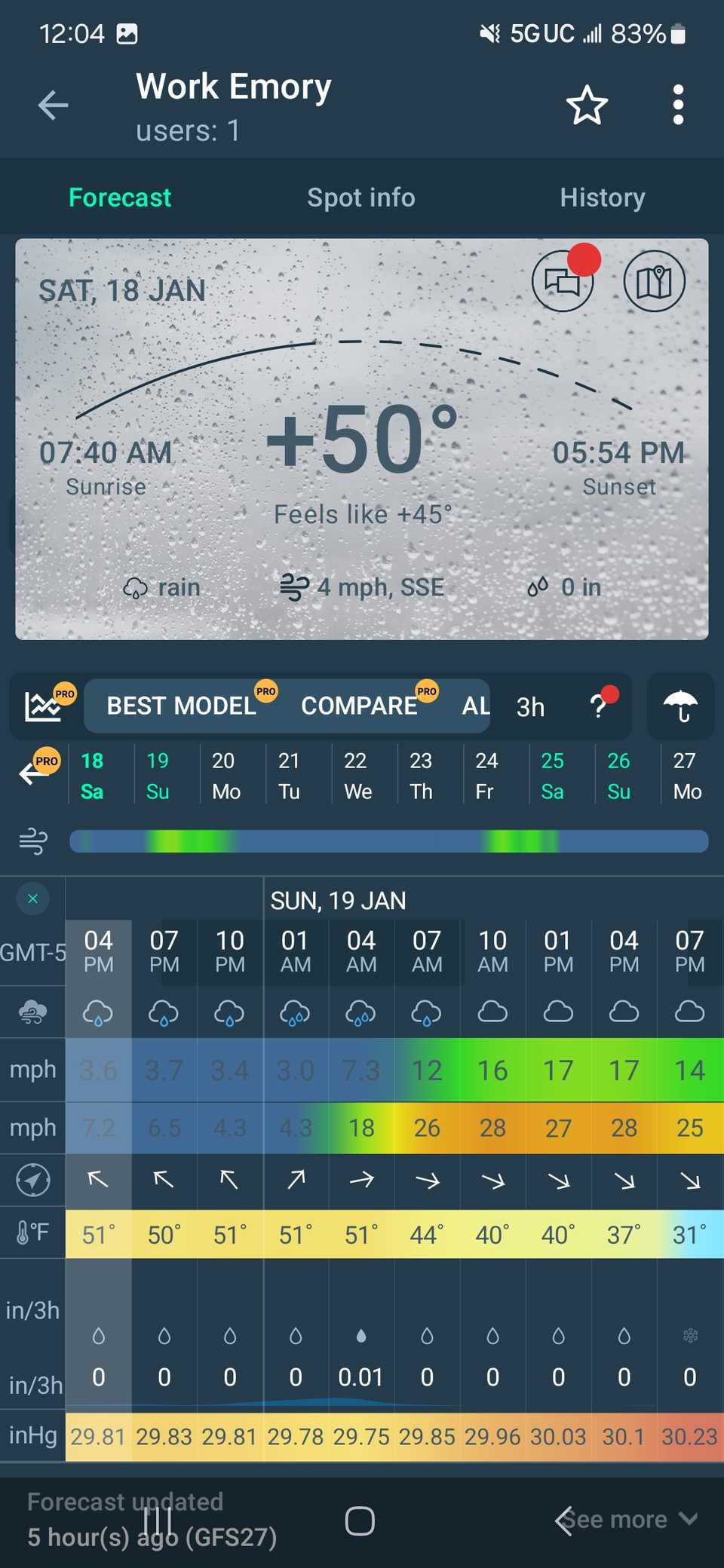724x1568 pixels.
Task: Tap the thermometer temperature row icon
Action: (x=32, y=1233)
